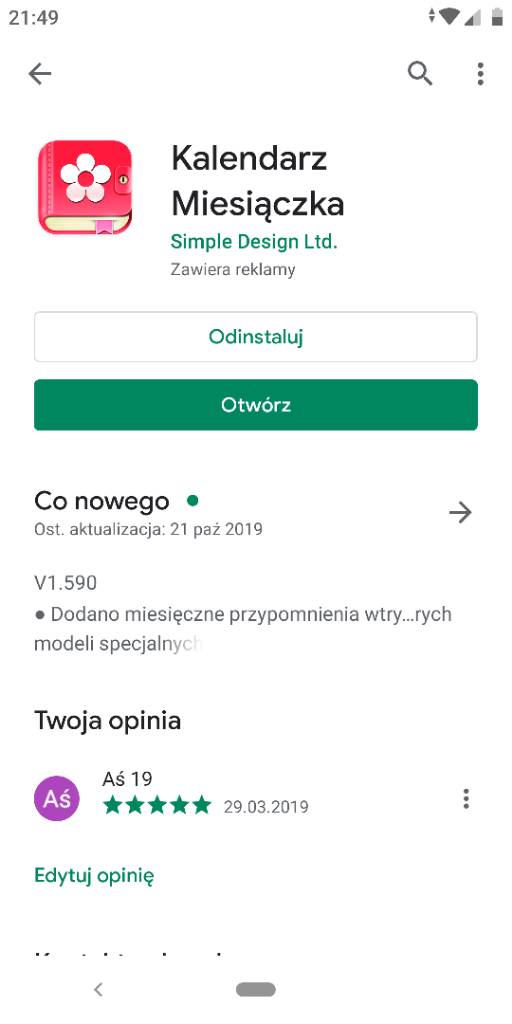Tap Edytuj opinię link
This screenshot has height=1024, width=512.
(94, 876)
